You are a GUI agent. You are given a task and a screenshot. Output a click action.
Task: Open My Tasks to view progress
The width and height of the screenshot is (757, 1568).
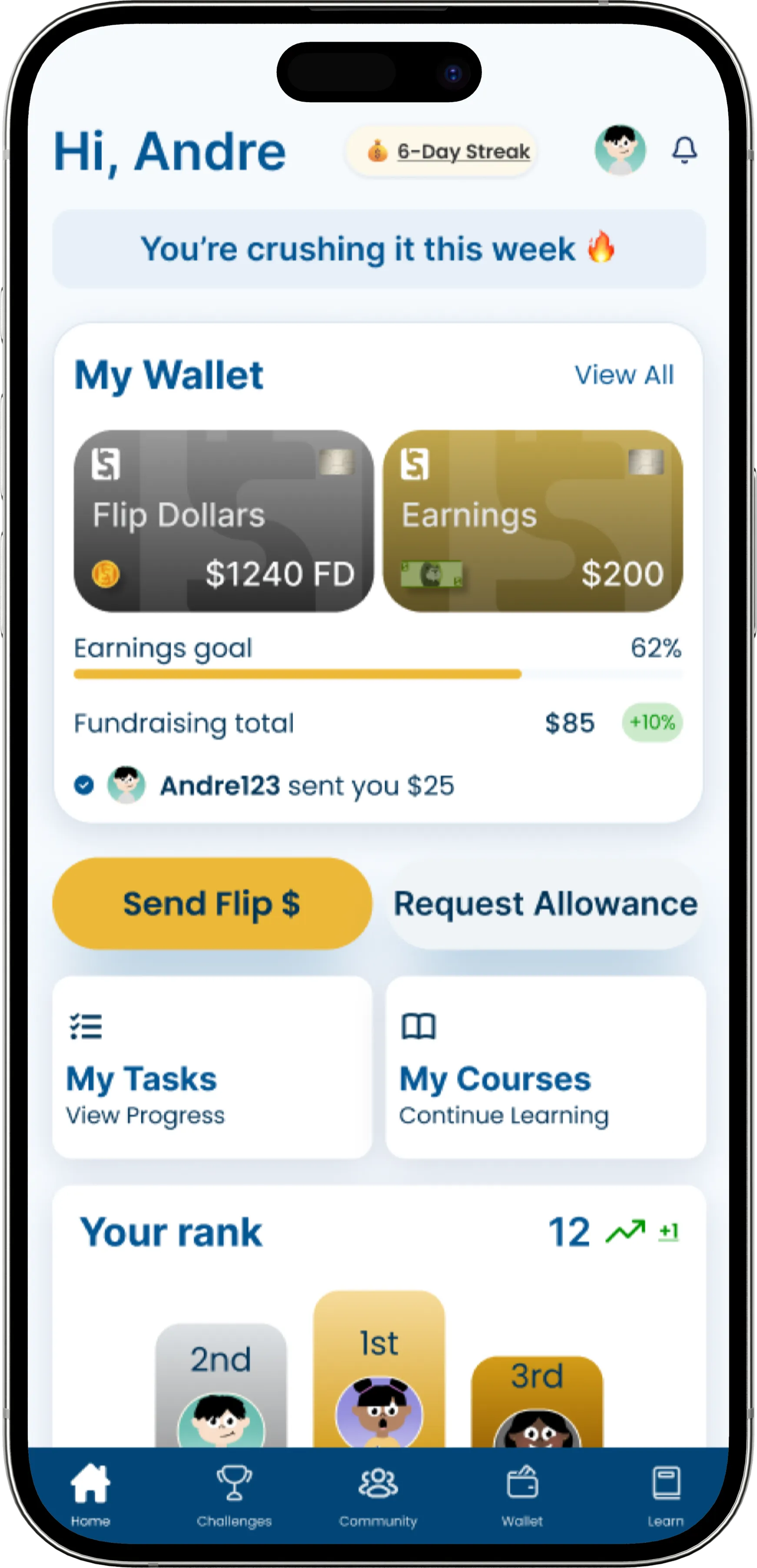[x=212, y=1067]
